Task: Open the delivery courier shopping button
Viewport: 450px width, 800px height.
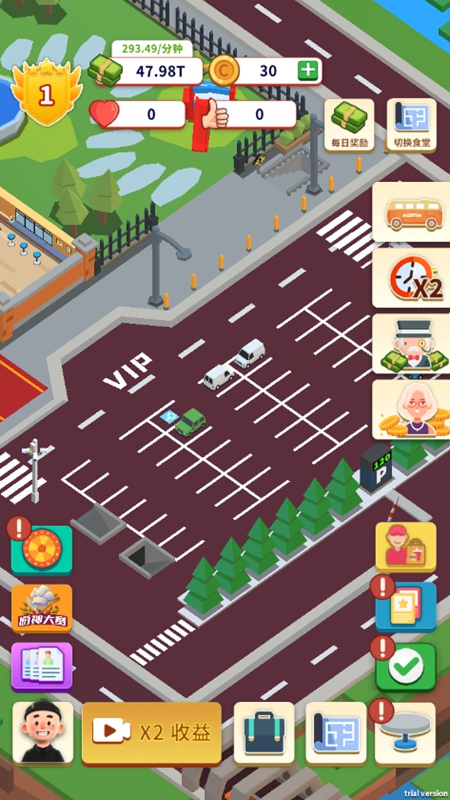Action: [406, 547]
